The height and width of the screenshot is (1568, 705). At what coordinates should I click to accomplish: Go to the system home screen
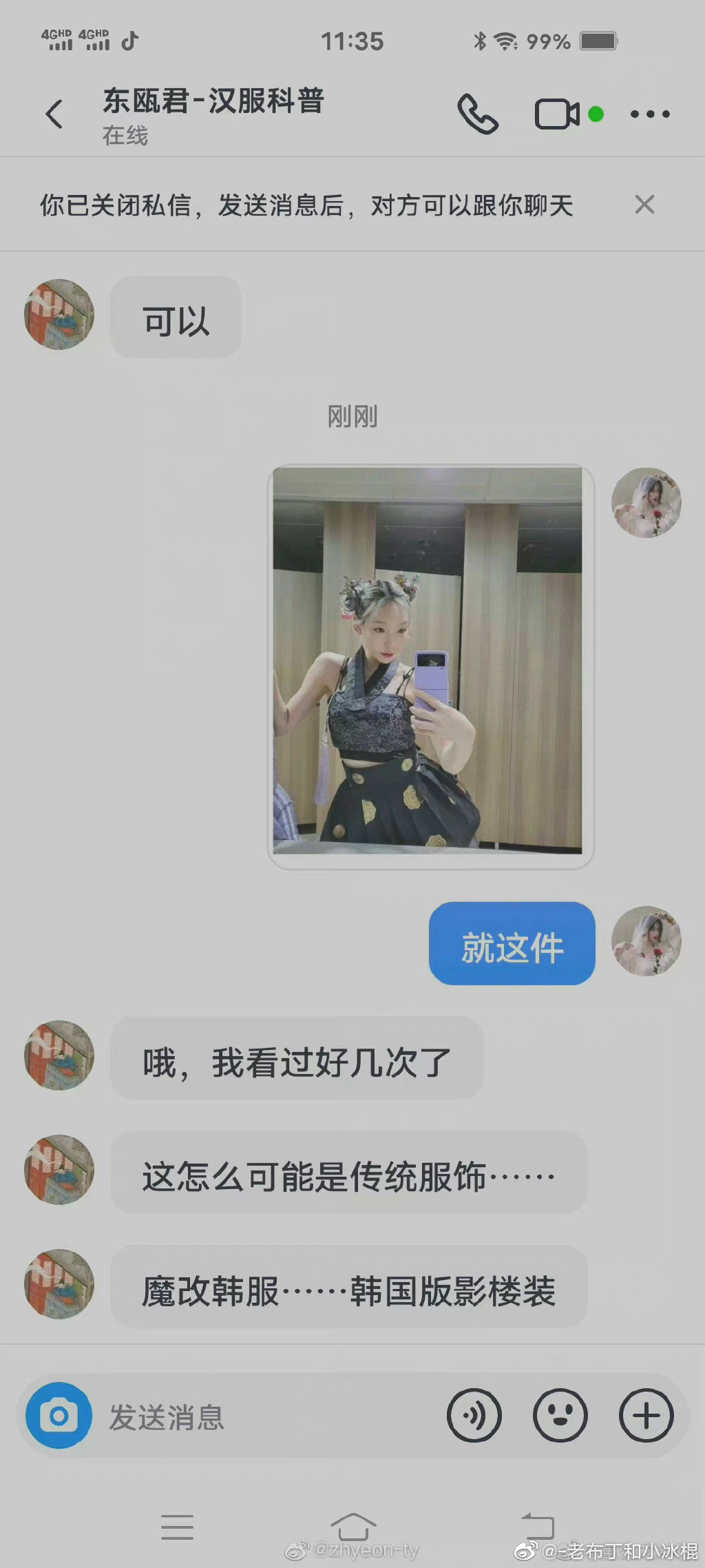(x=353, y=1526)
